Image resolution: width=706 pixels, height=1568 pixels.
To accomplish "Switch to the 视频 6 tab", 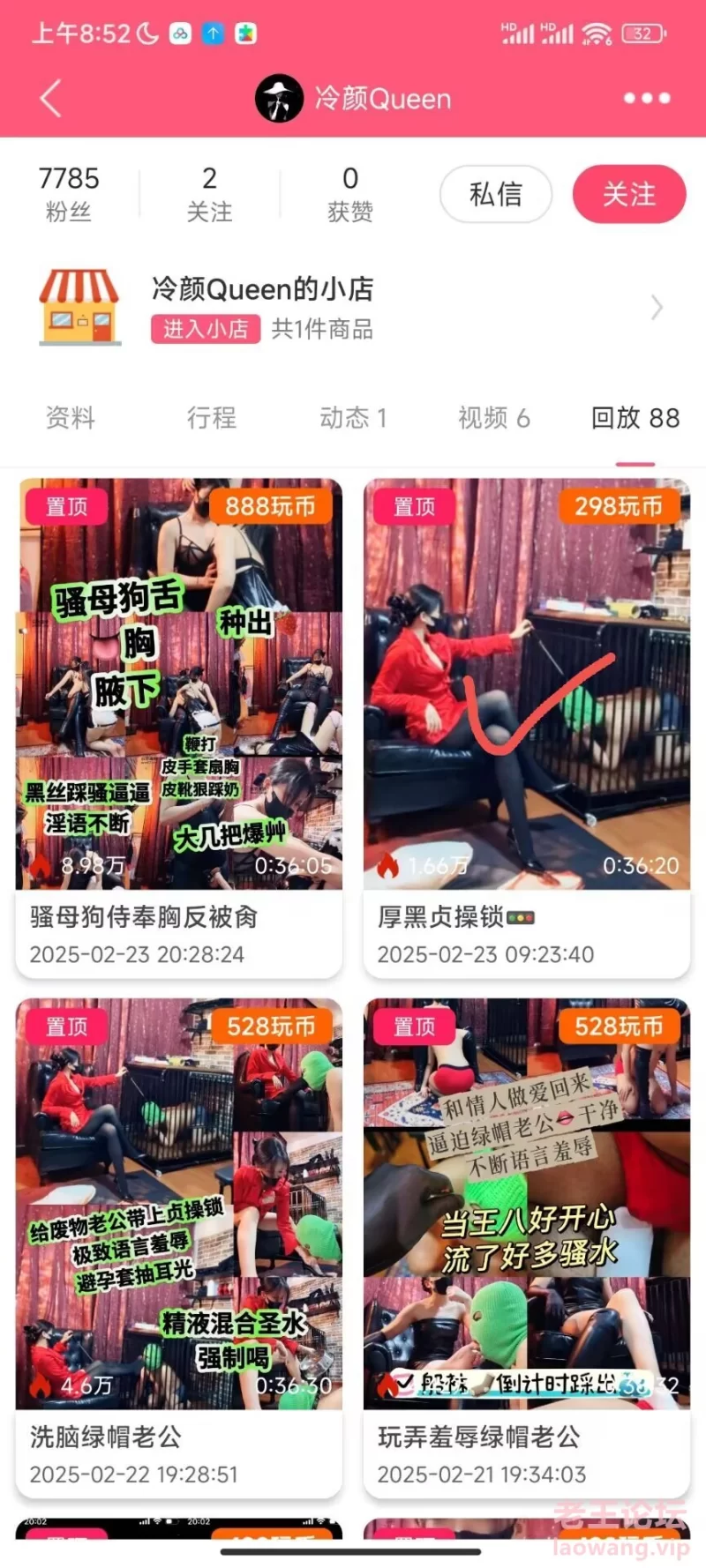I will point(494,417).
